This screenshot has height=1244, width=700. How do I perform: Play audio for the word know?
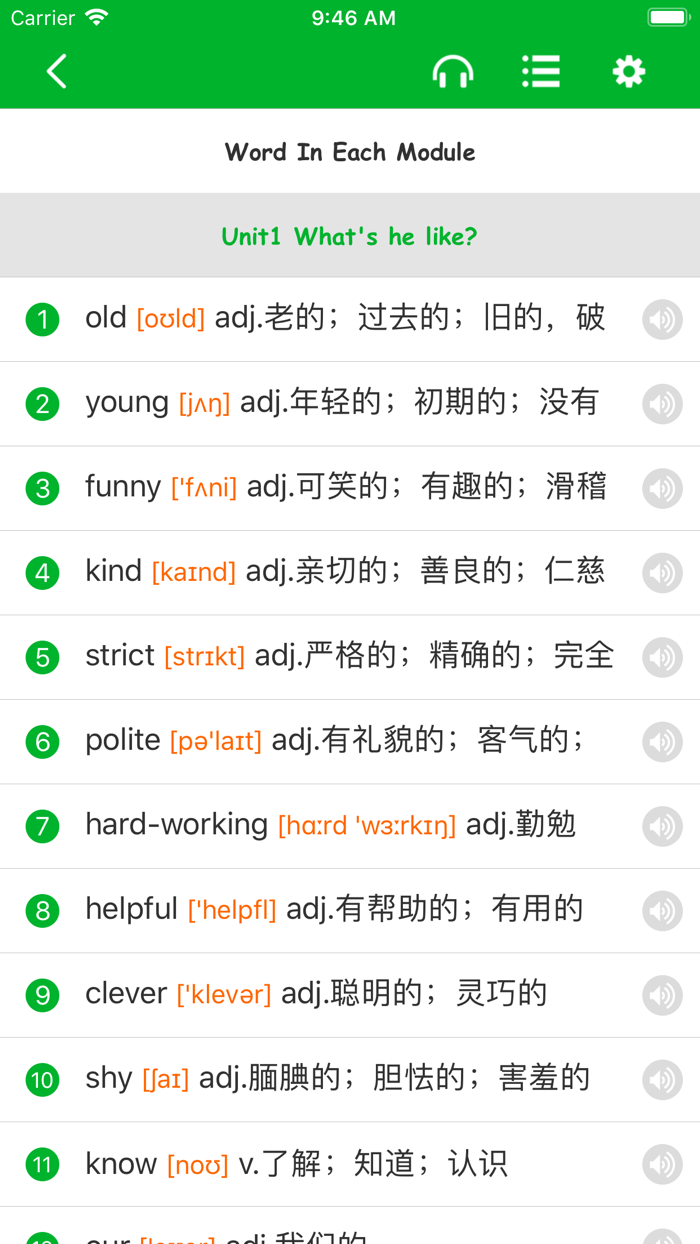pos(661,1165)
